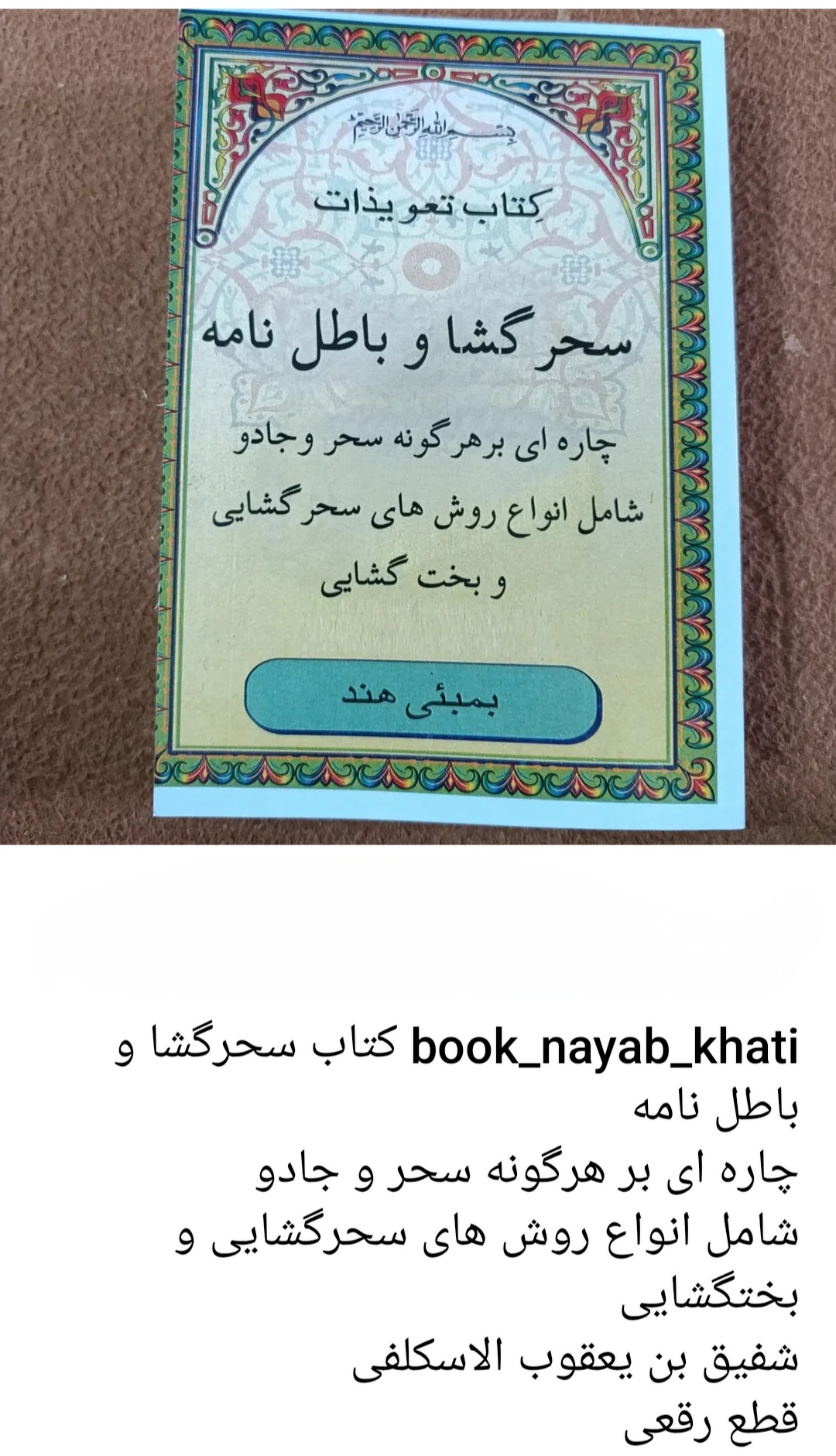The width and height of the screenshot is (836, 1456).
Task: Open the book cover post photo
Action: 418,422
